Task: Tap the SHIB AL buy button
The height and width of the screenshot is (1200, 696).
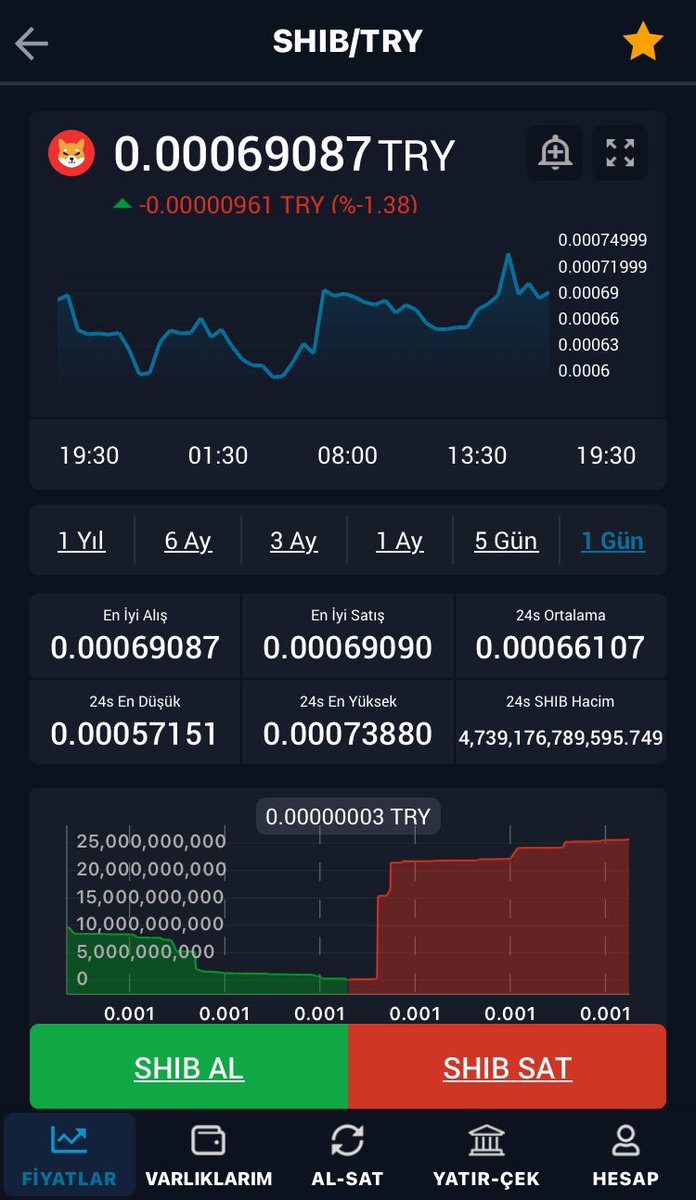Action: pos(189,1067)
